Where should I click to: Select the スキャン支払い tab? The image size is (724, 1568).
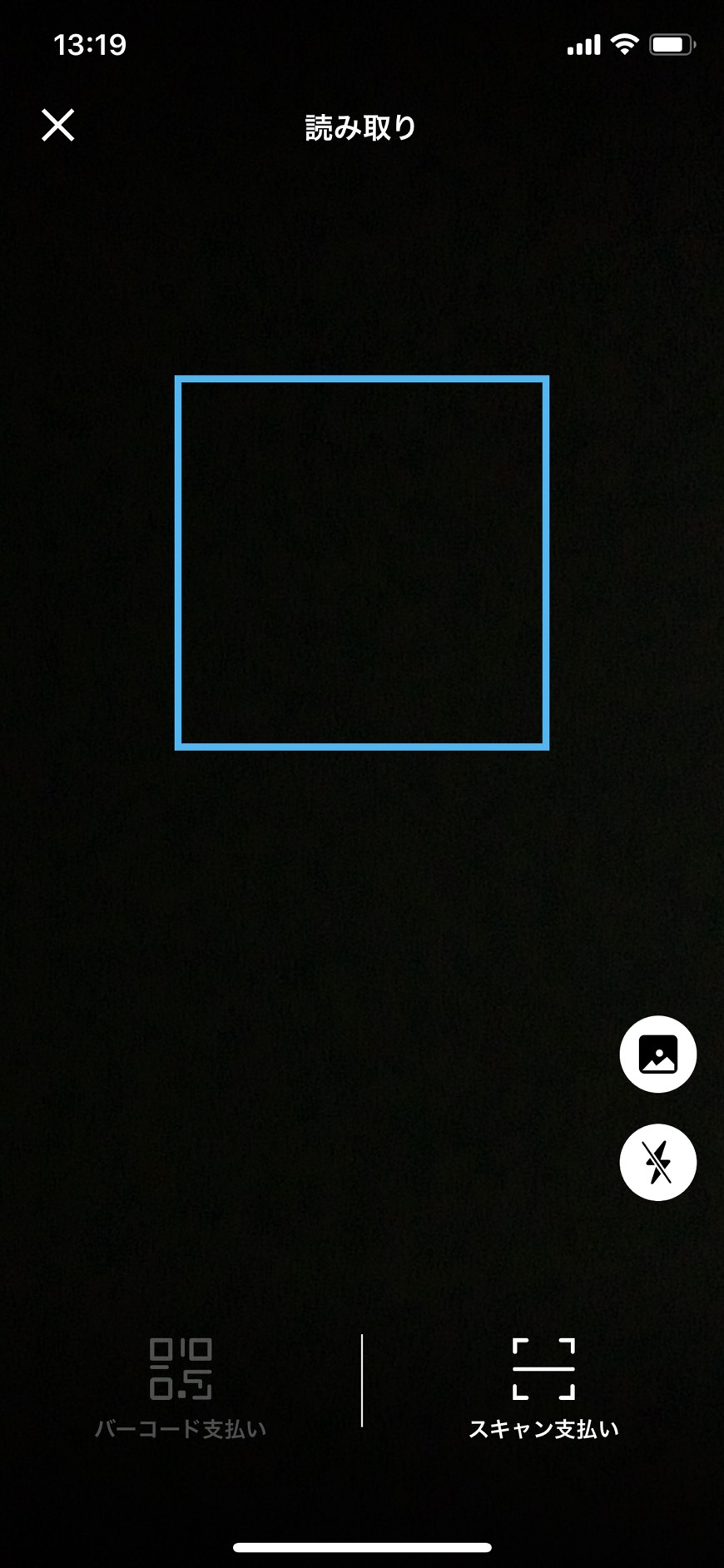543,1387
